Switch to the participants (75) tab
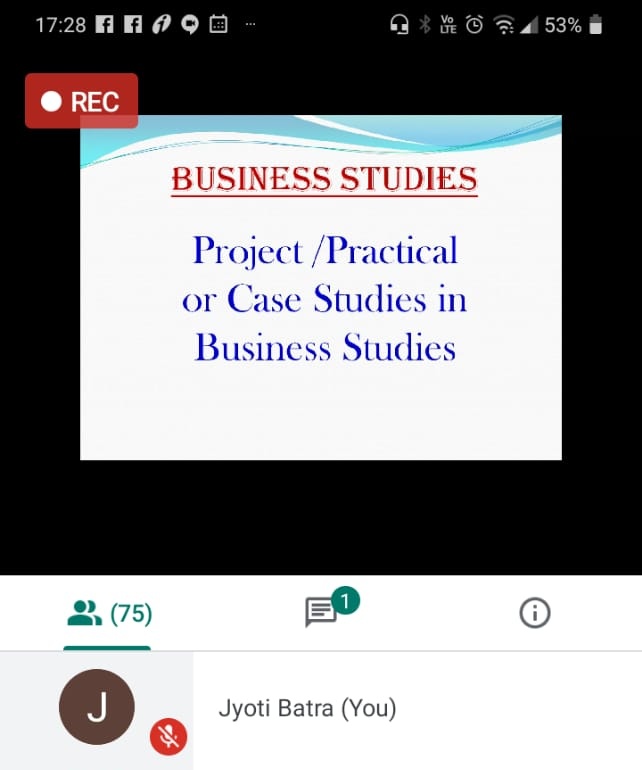The image size is (642, 770). pyautogui.click(x=108, y=613)
